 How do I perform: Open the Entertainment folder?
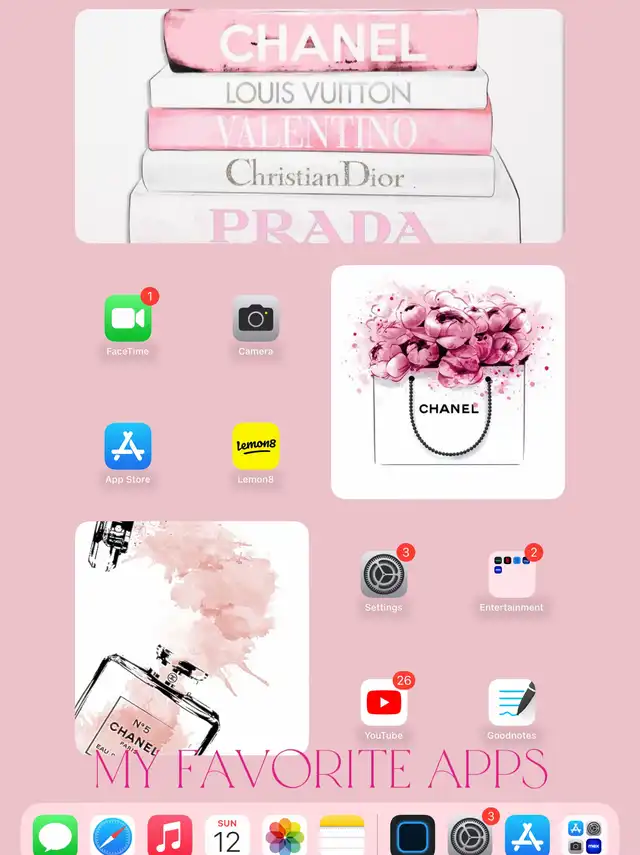[512, 574]
